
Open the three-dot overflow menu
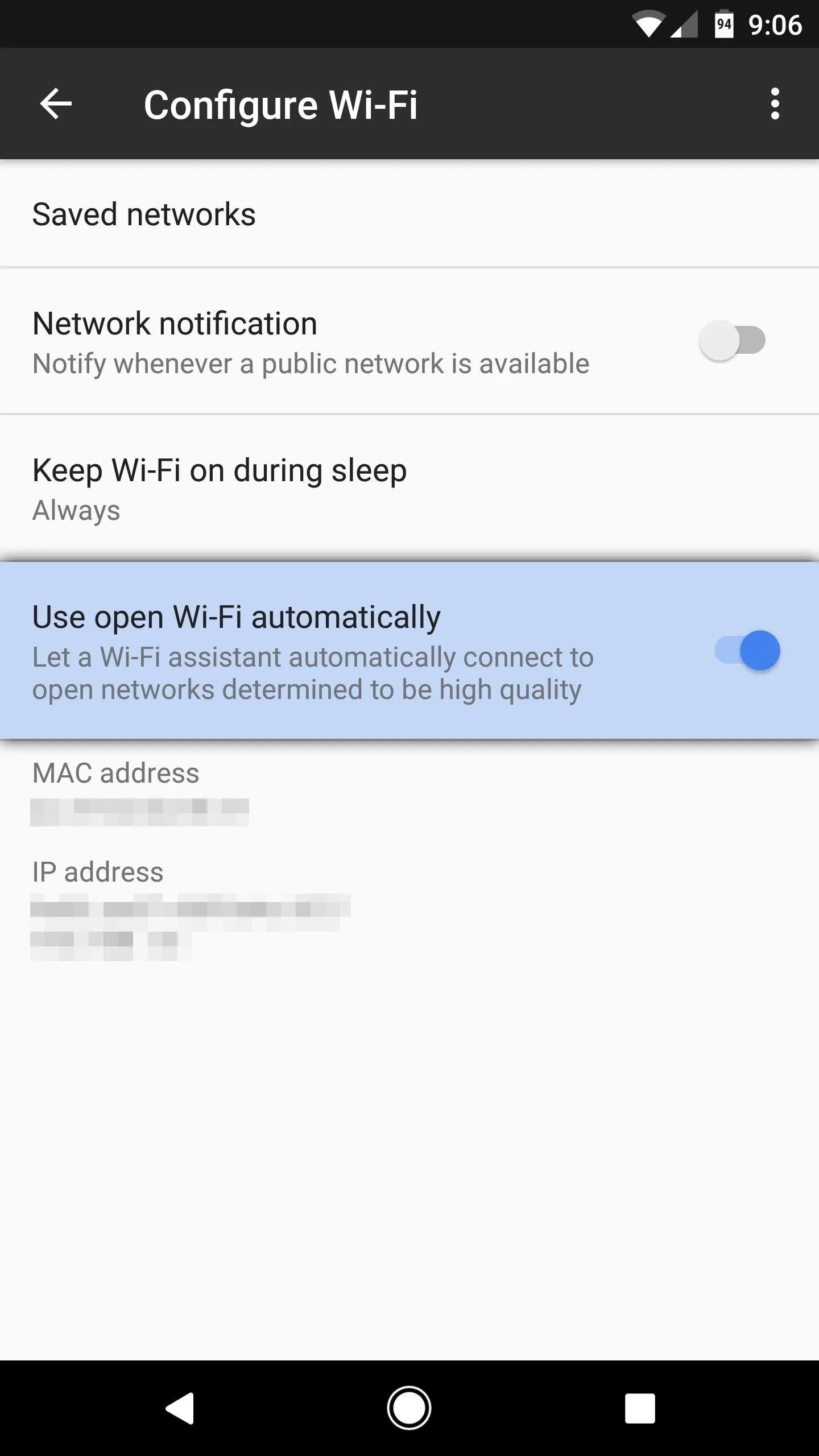point(775,104)
